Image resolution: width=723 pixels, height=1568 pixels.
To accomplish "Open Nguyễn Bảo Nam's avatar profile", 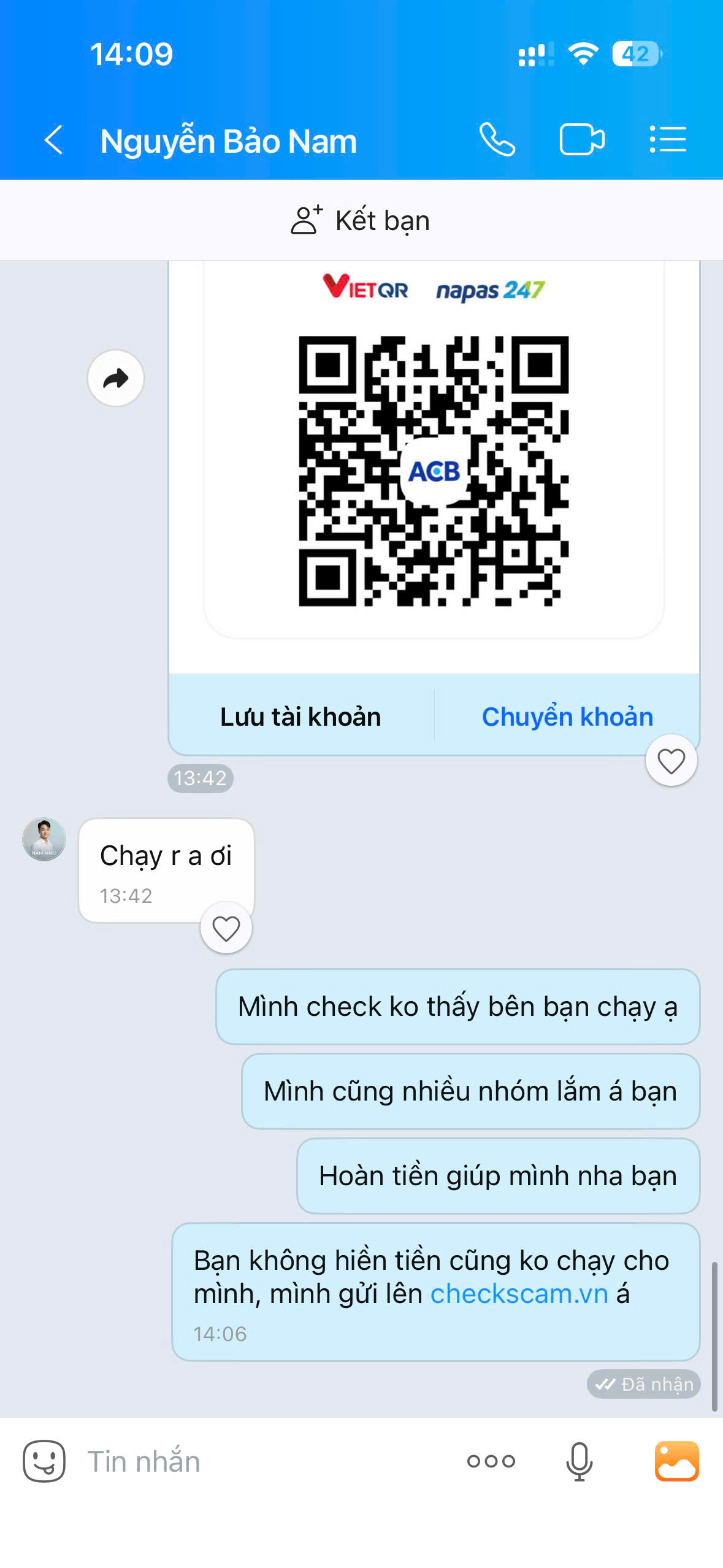I will (44, 839).
